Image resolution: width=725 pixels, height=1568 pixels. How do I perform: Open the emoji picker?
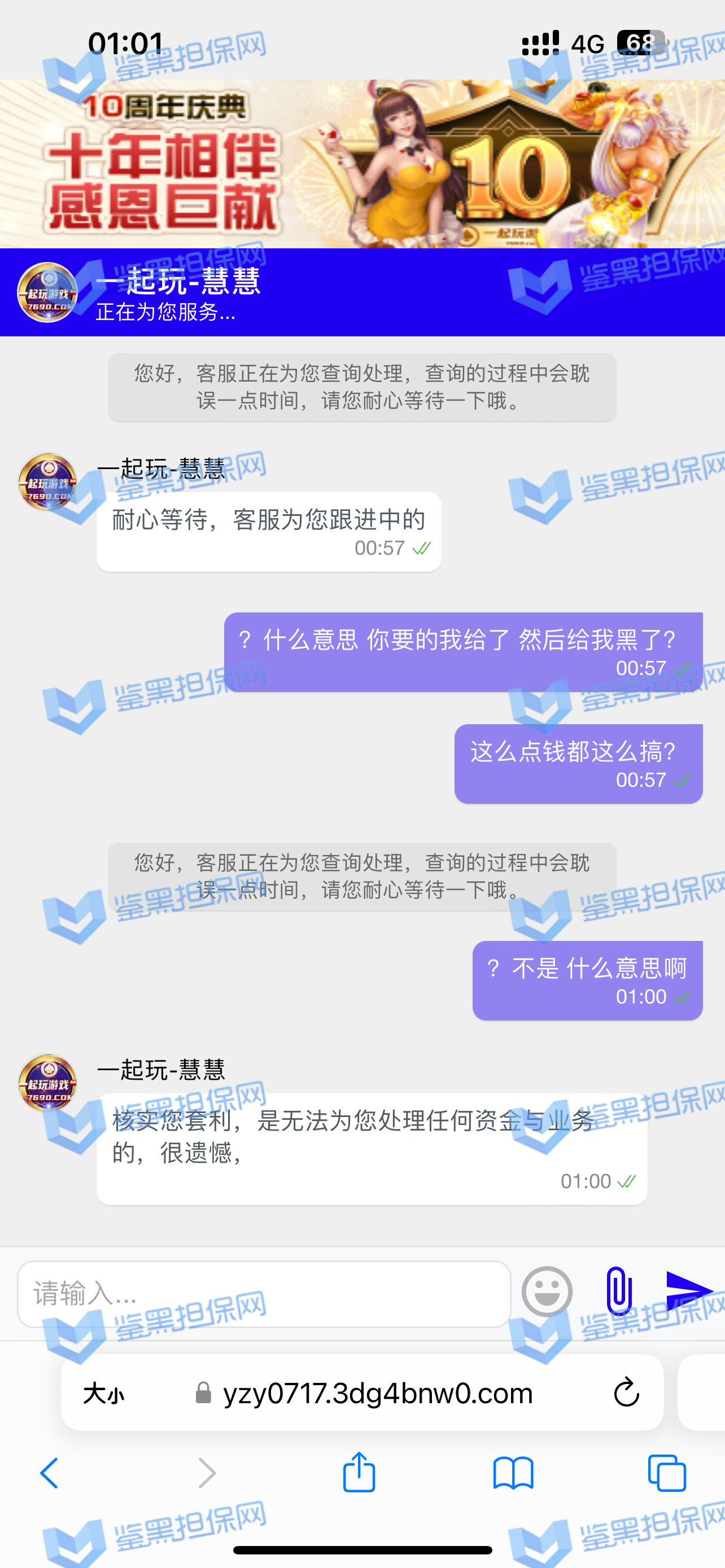point(547,1291)
